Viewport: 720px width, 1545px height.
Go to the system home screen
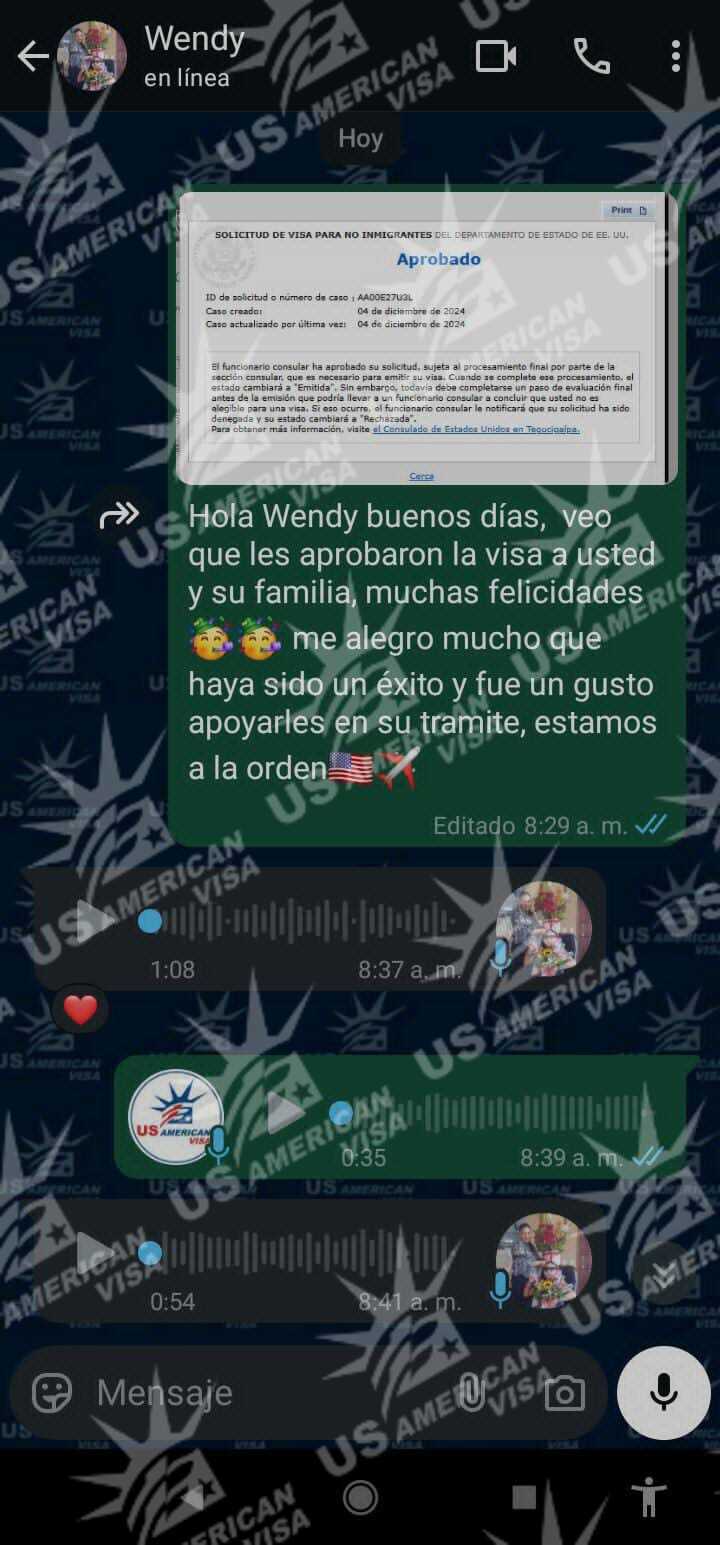(360, 1497)
